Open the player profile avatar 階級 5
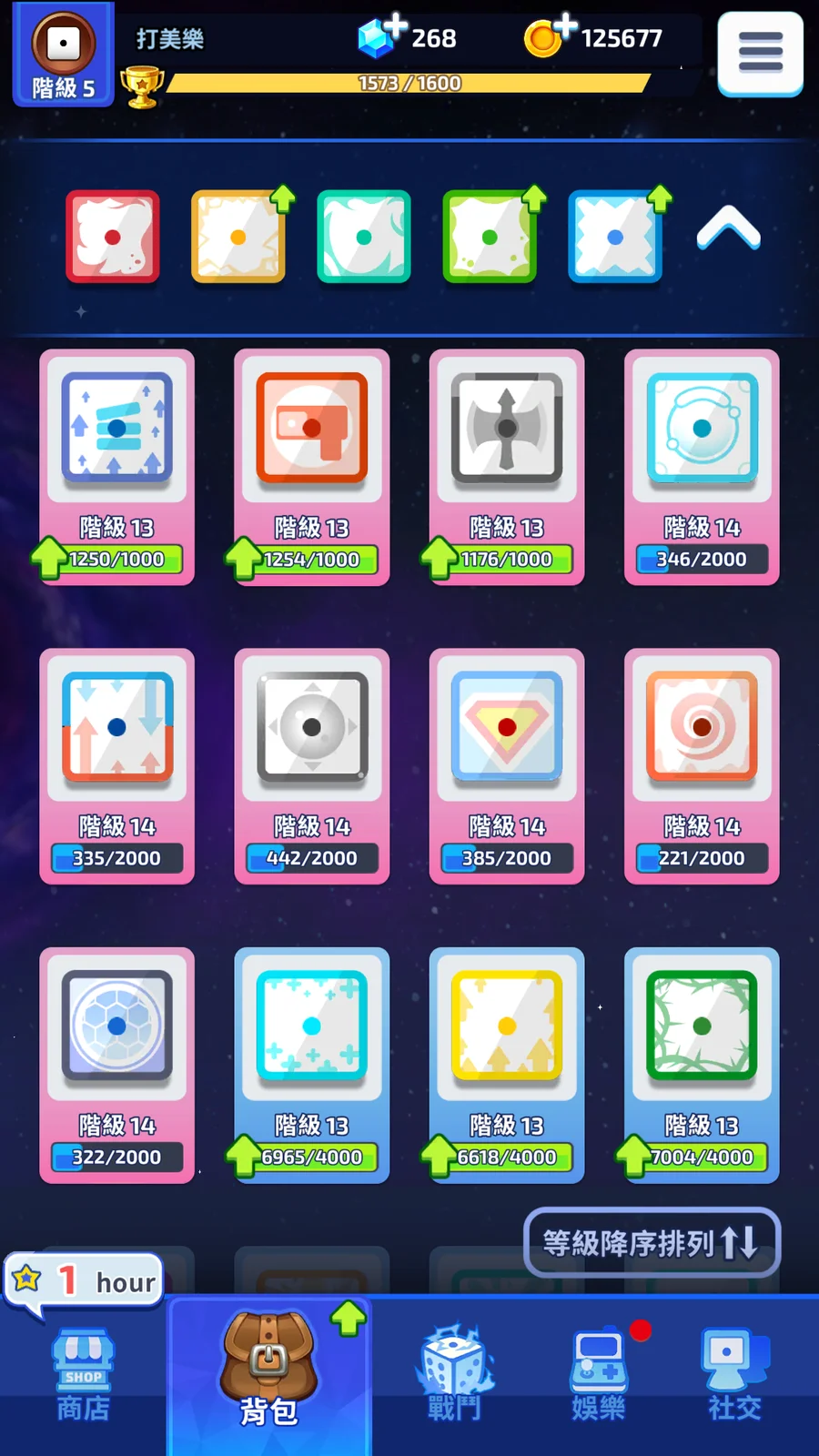The height and width of the screenshot is (1456, 819). pyautogui.click(x=64, y=55)
